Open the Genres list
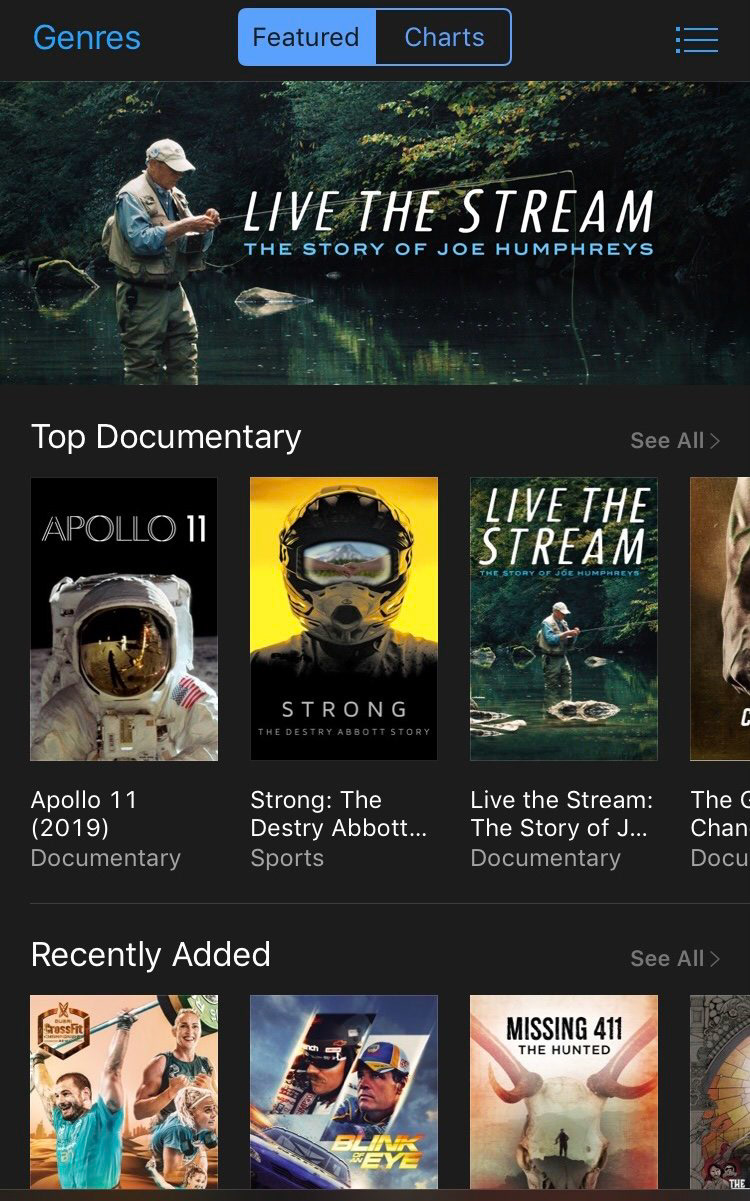This screenshot has width=750, height=1201. pyautogui.click(x=87, y=38)
